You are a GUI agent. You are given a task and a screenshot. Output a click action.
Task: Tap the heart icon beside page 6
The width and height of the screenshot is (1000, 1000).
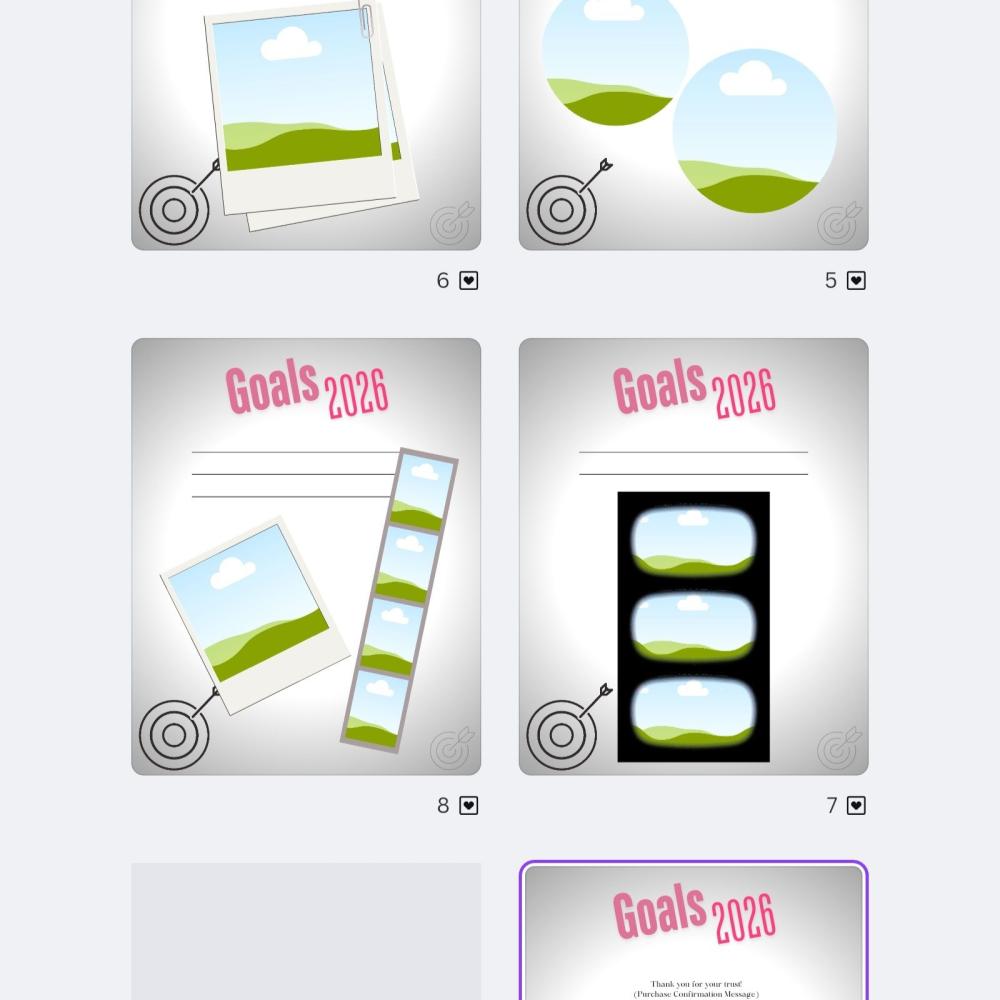point(468,281)
